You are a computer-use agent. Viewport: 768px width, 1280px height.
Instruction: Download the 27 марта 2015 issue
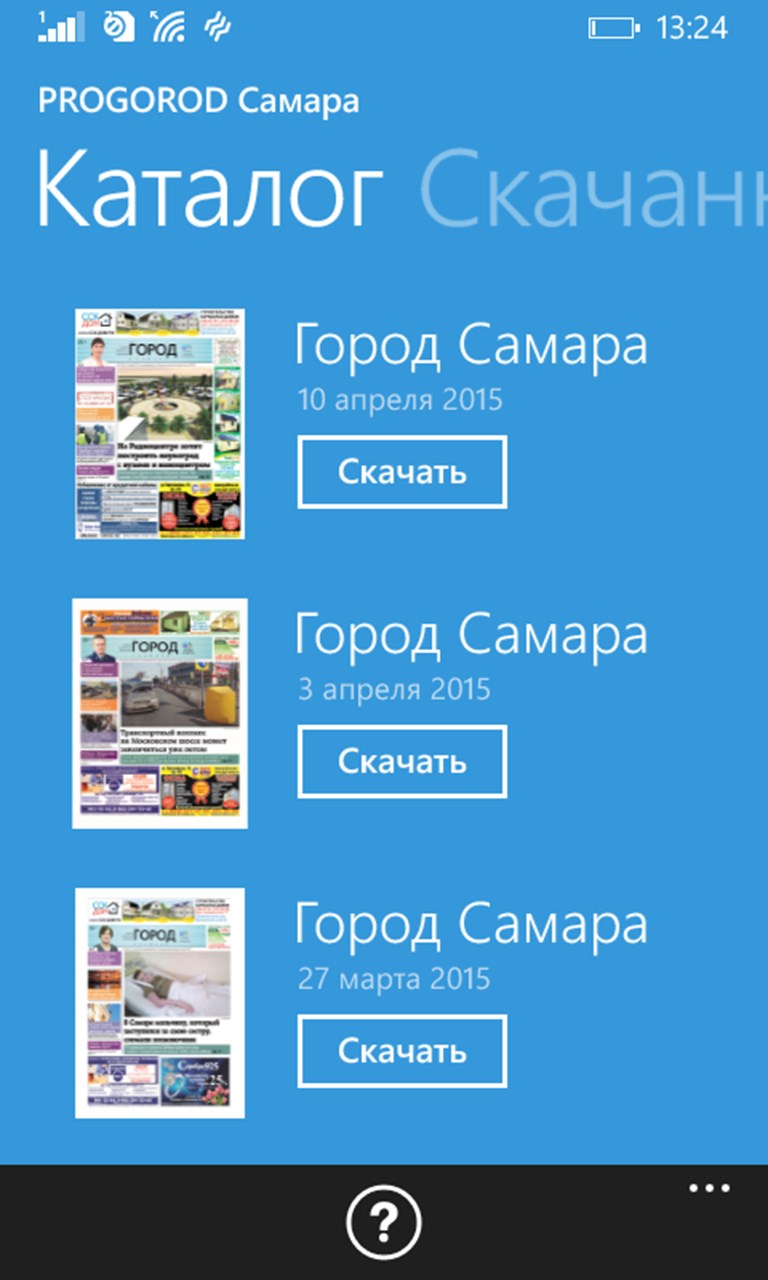(x=402, y=1051)
